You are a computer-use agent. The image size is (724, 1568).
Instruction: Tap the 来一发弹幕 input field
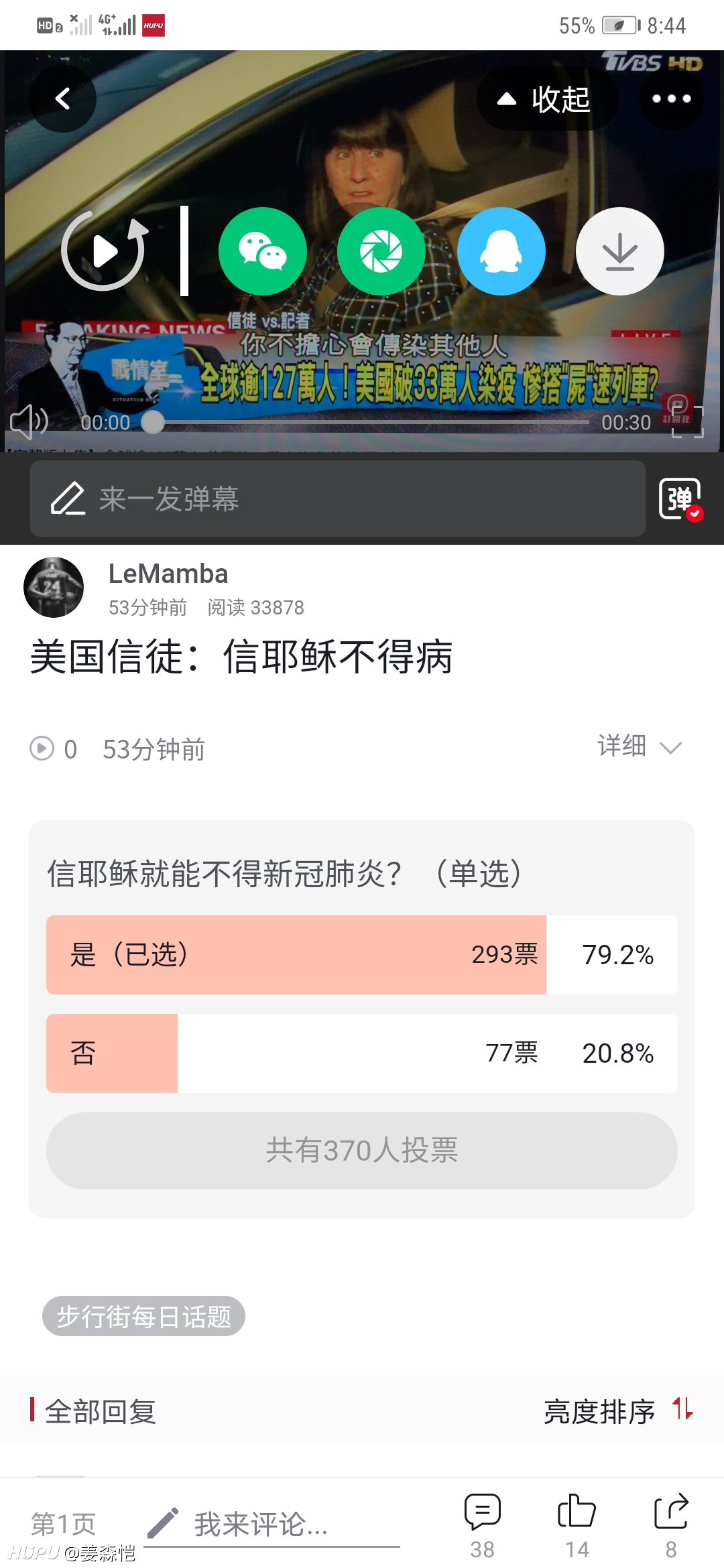pos(338,499)
